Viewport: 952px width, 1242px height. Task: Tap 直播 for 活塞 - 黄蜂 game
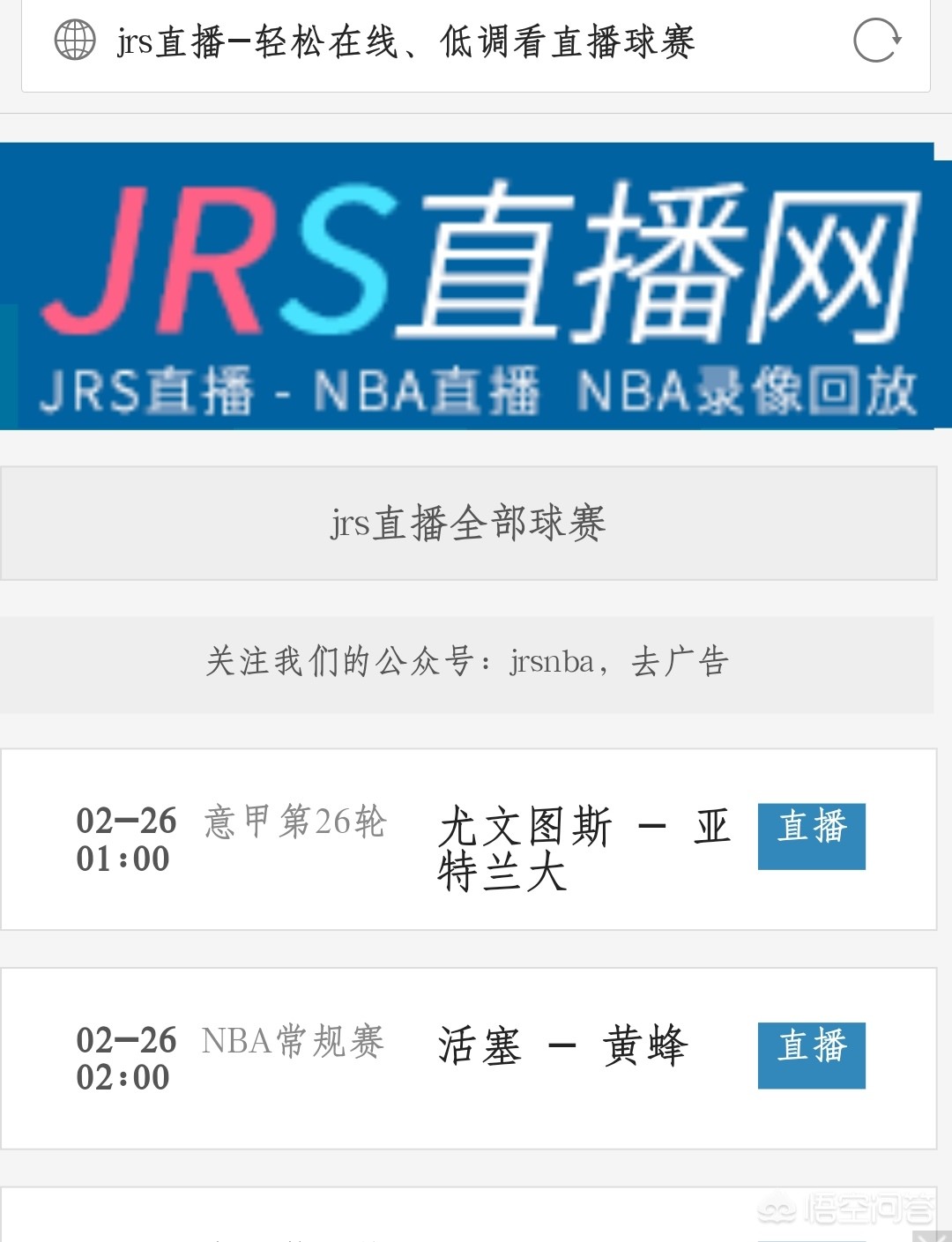[811, 1055]
